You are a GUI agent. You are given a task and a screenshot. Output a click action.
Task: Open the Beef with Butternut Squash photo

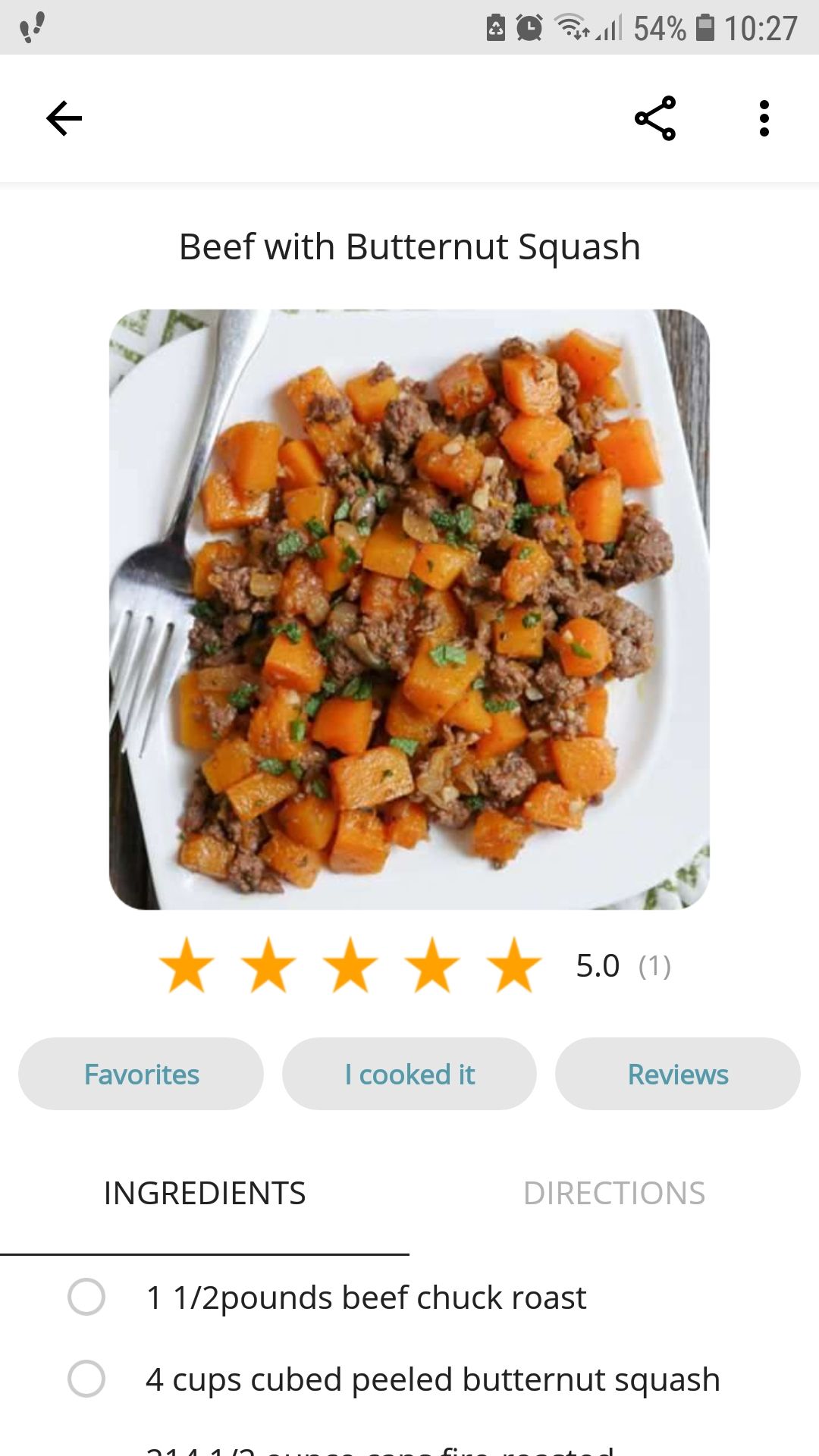tap(409, 609)
